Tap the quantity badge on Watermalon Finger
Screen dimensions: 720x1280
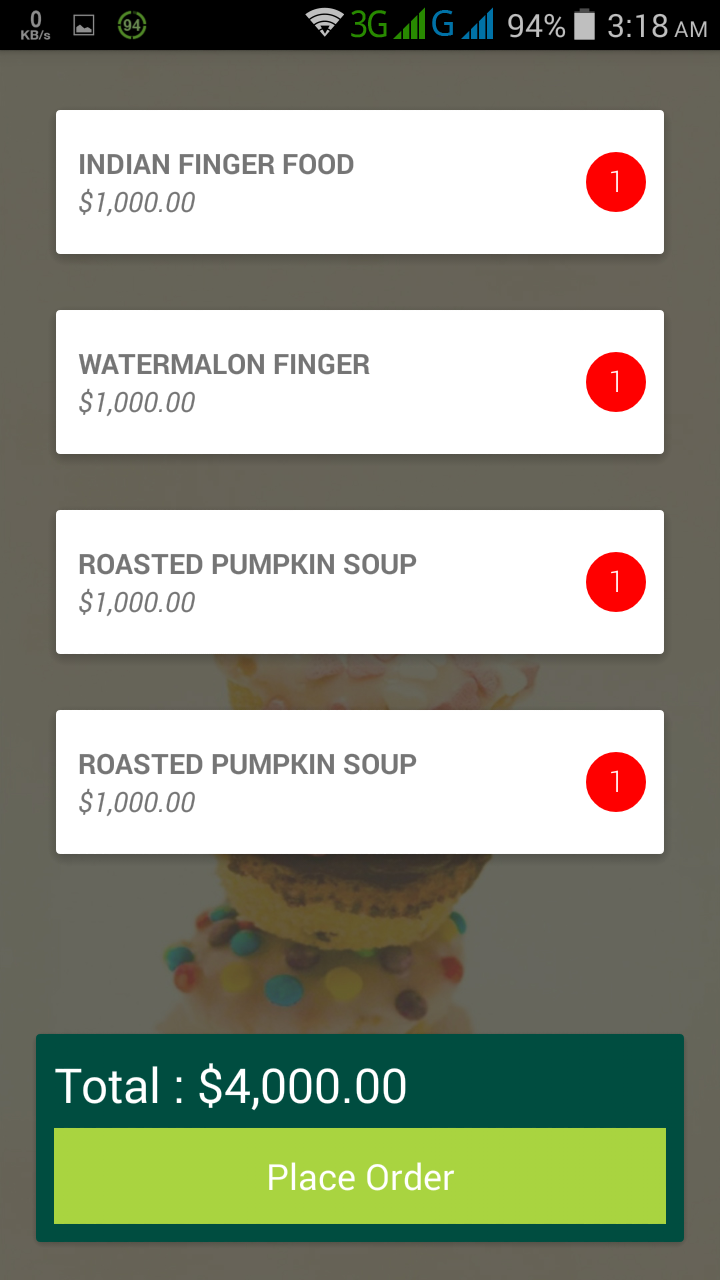coord(615,382)
